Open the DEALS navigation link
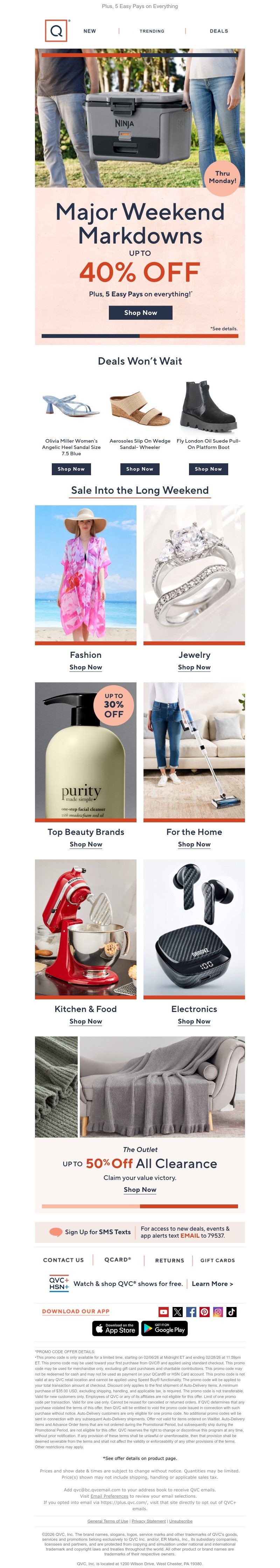The height and width of the screenshot is (1568, 280). pyautogui.click(x=218, y=30)
